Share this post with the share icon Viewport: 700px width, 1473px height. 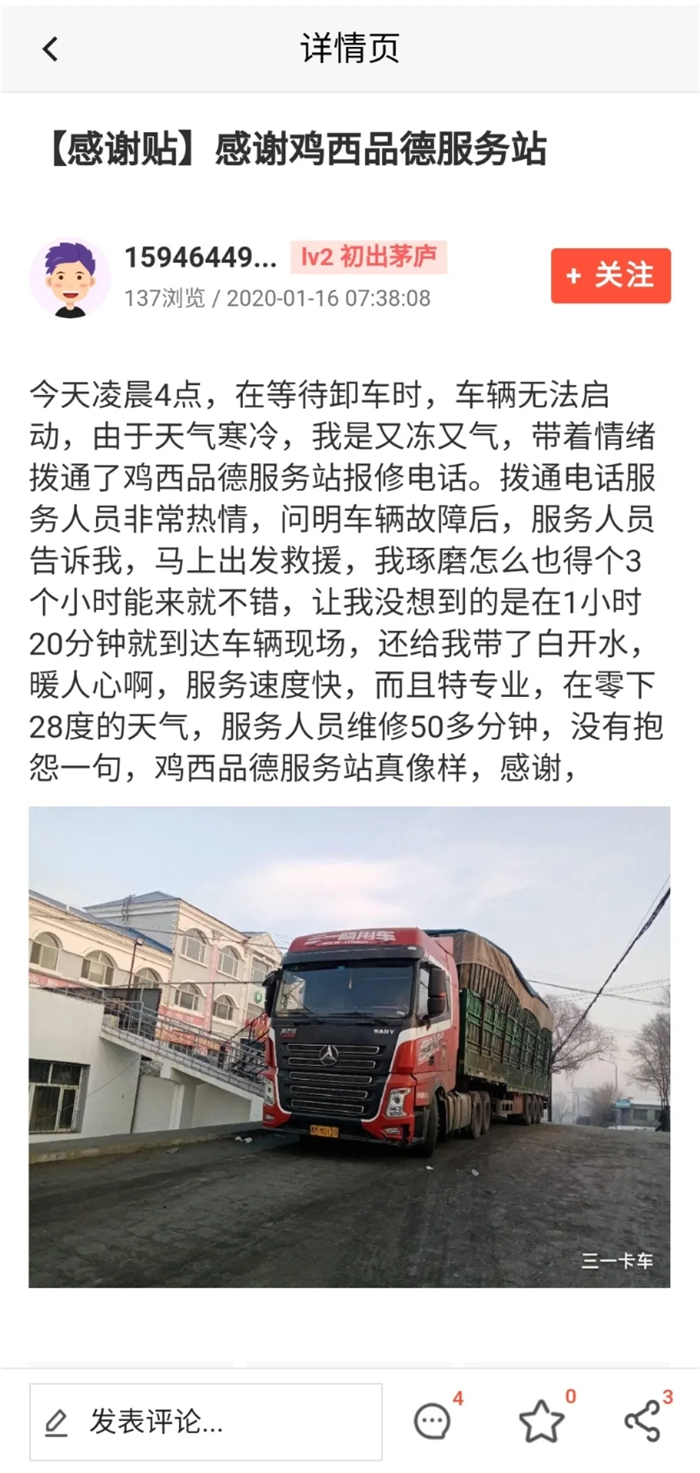[x=642, y=1421]
